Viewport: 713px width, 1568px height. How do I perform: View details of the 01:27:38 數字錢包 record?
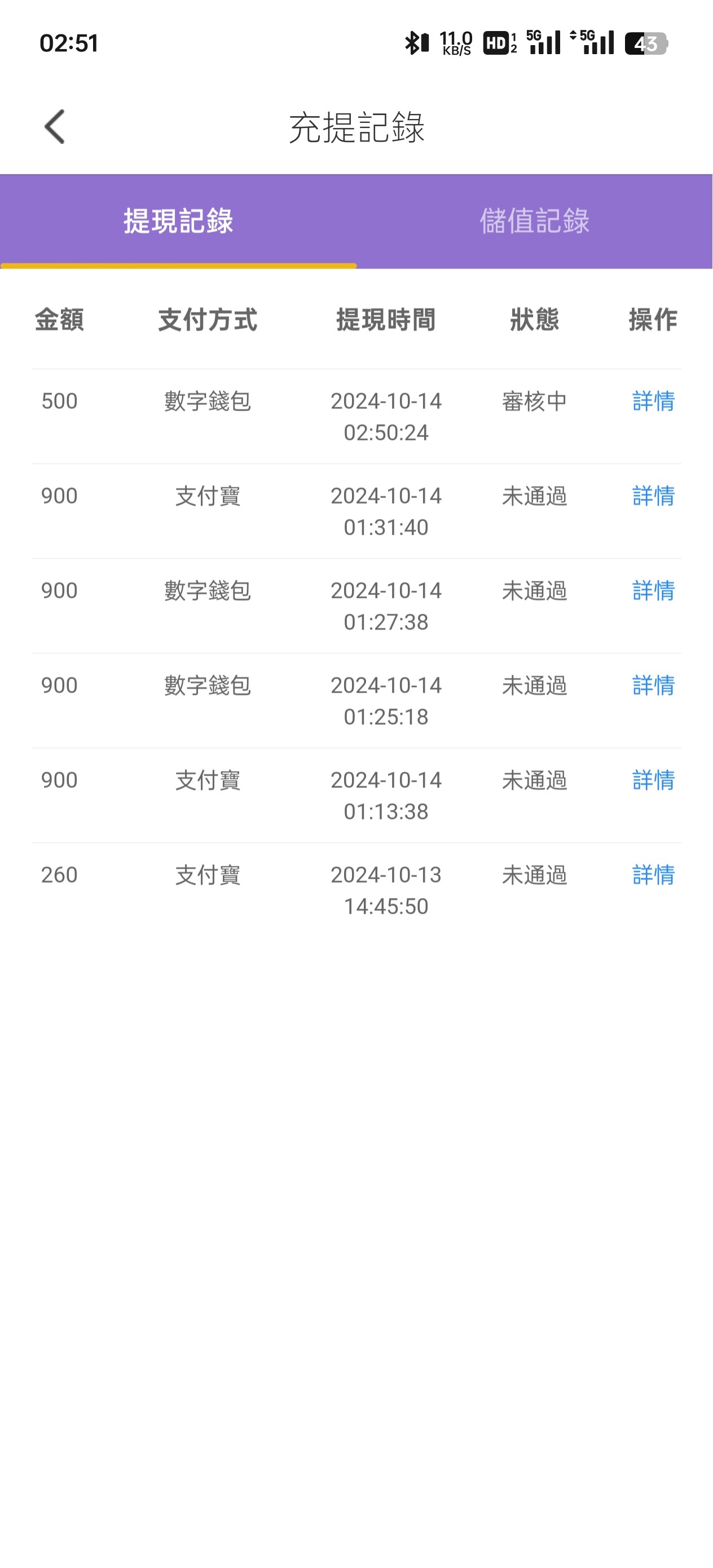point(652,591)
